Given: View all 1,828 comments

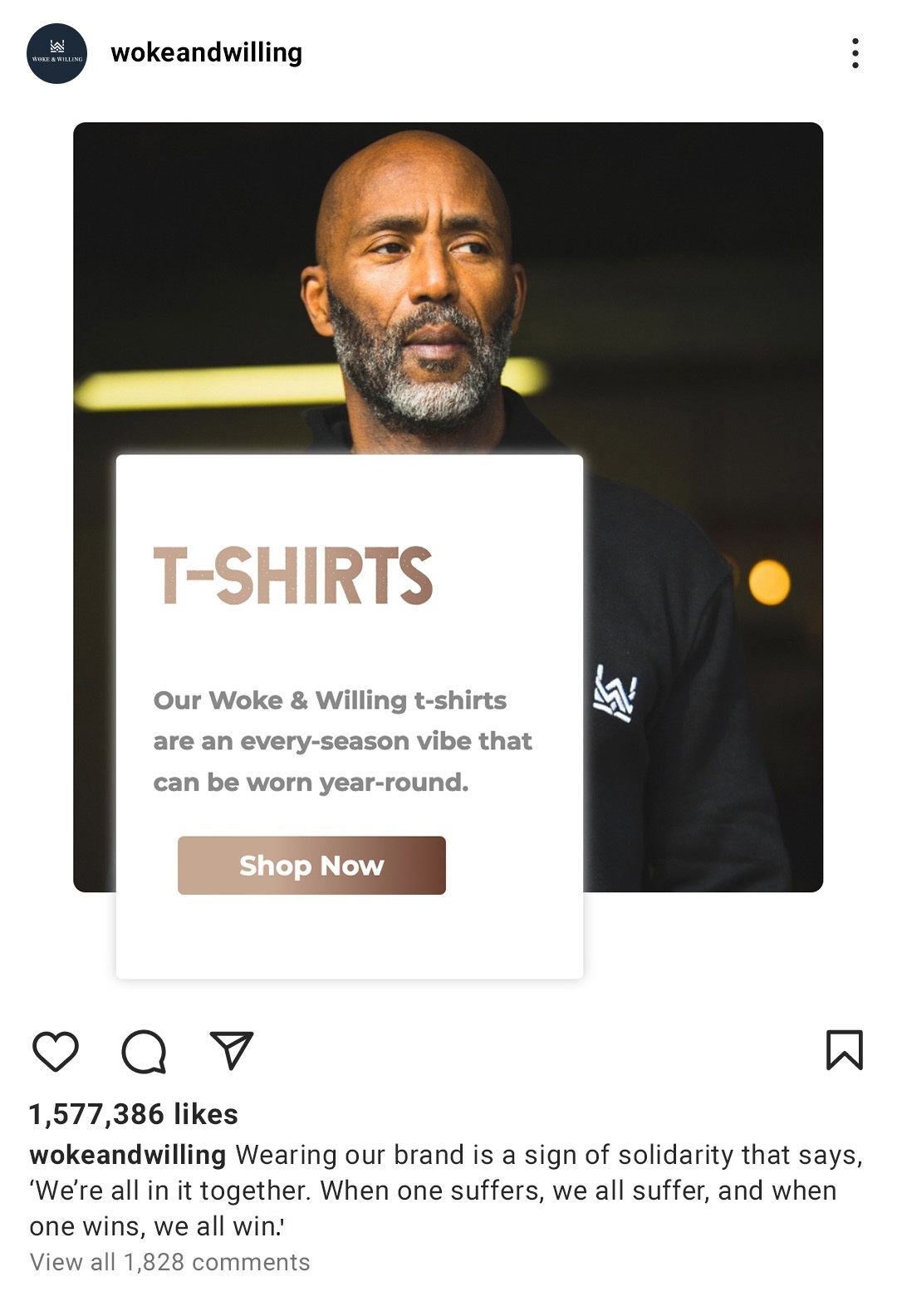Looking at the screenshot, I should point(169,1262).
